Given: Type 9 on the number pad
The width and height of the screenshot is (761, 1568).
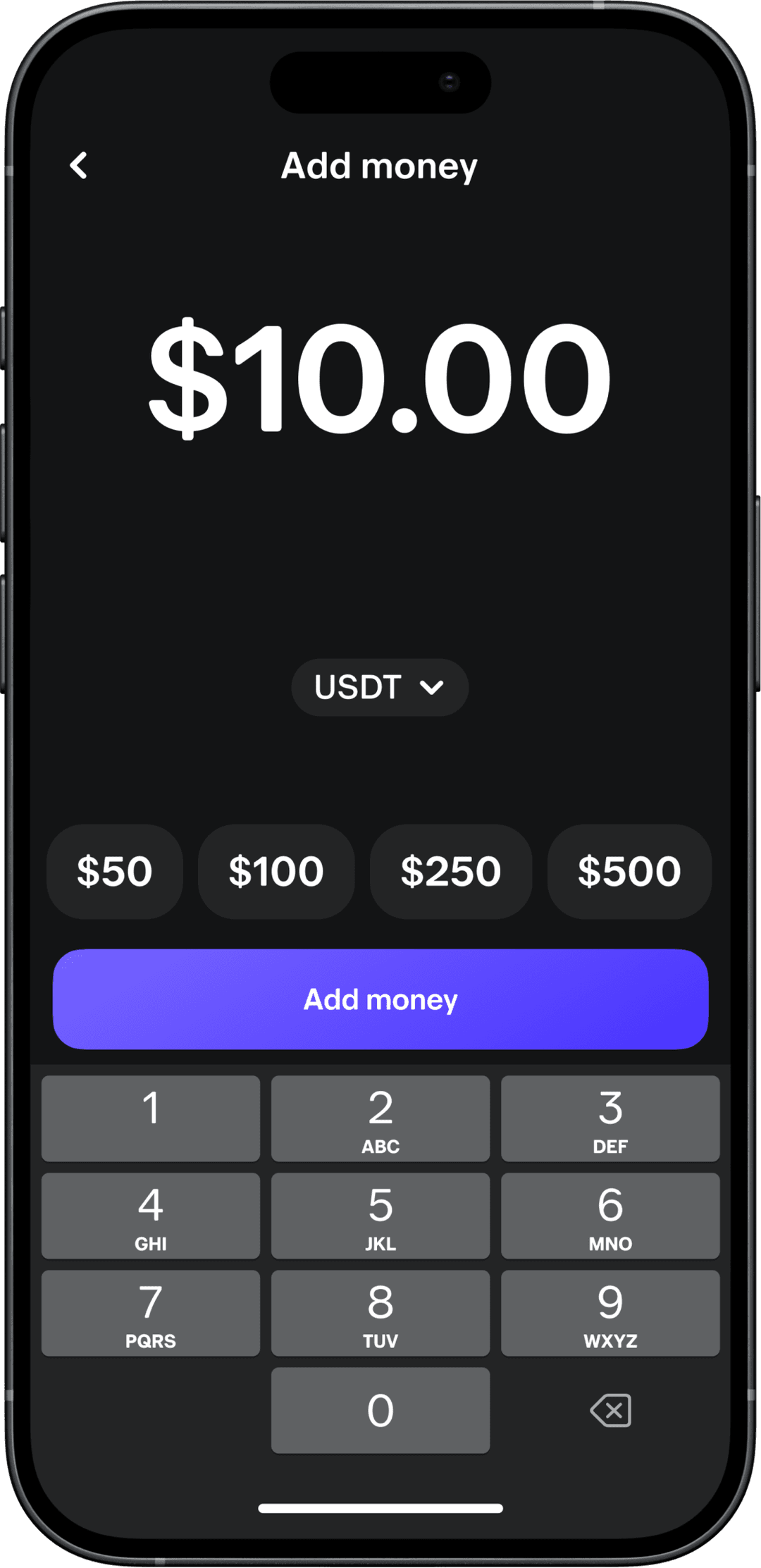Looking at the screenshot, I should [610, 1312].
